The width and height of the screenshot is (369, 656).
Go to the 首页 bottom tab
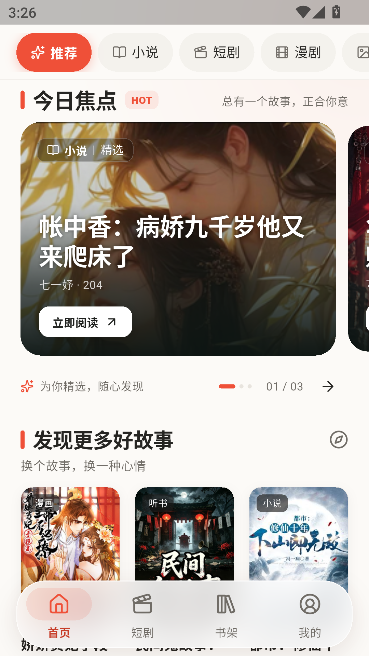[59, 614]
